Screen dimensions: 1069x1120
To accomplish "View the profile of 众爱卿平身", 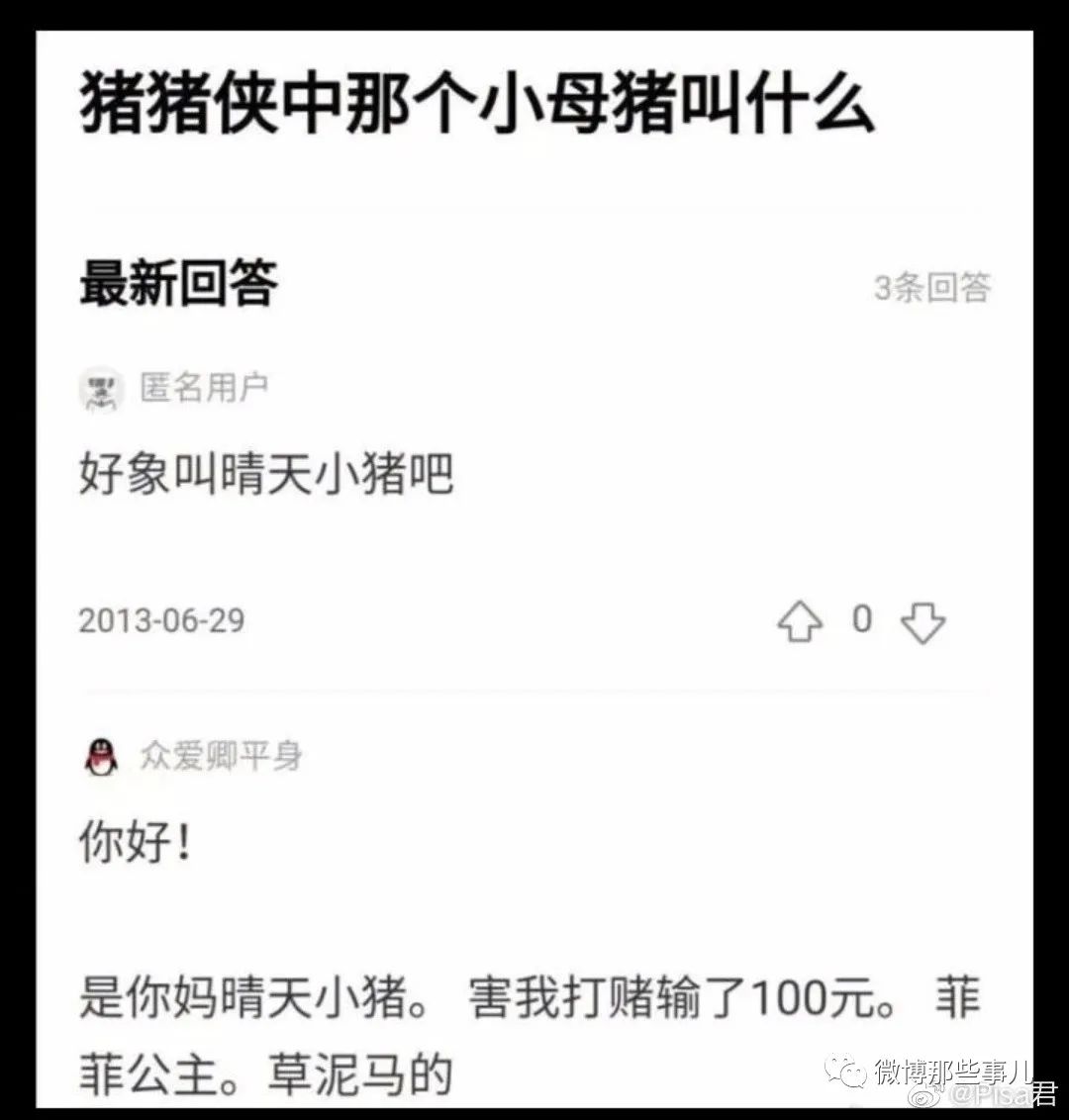I will (x=221, y=757).
